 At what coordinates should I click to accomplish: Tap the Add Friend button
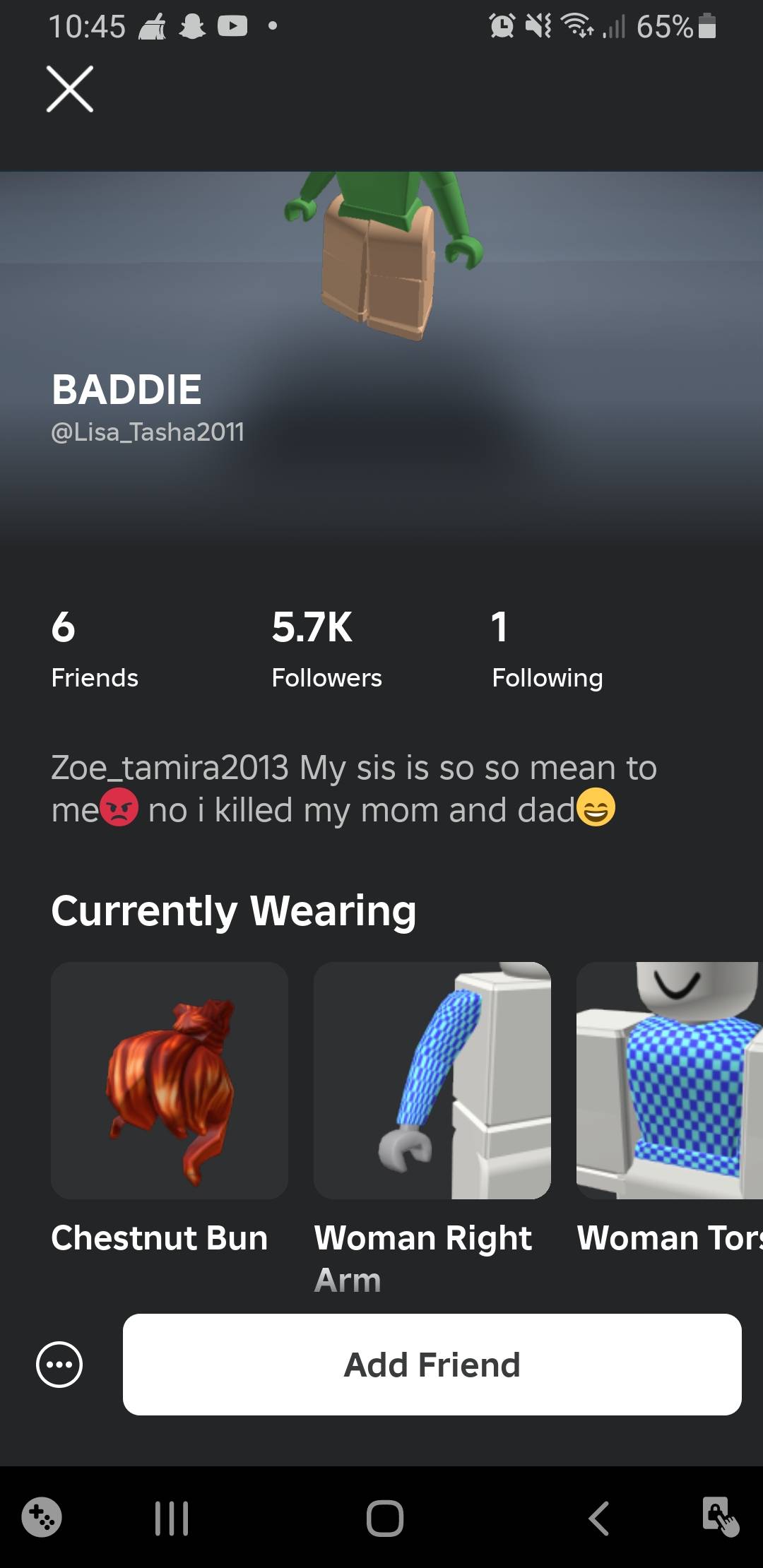click(432, 1364)
